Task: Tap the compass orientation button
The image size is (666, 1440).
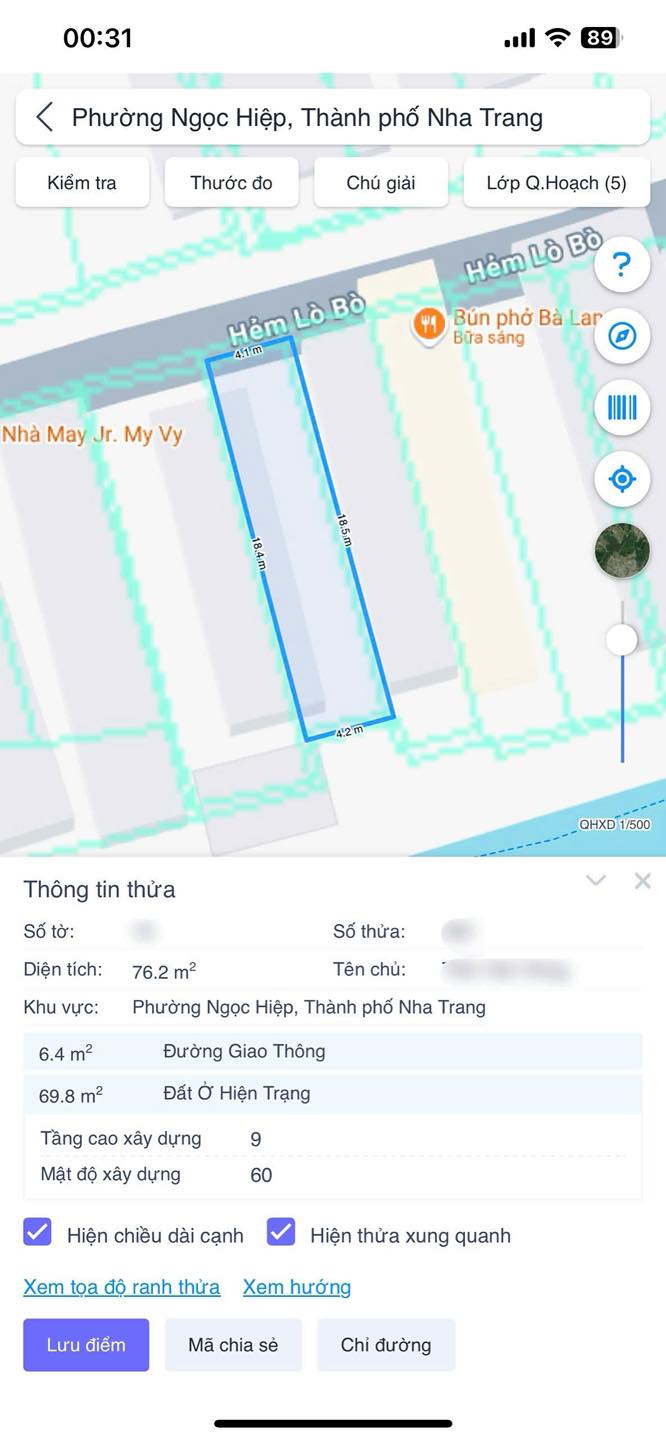Action: (x=622, y=336)
